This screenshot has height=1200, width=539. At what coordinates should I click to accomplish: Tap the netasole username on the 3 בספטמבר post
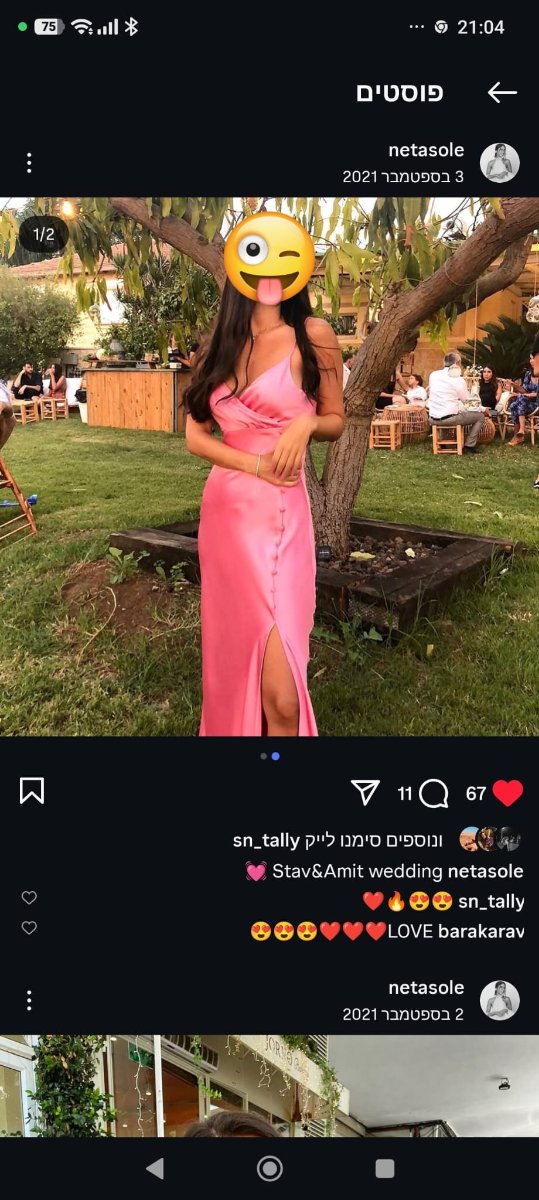click(426, 151)
